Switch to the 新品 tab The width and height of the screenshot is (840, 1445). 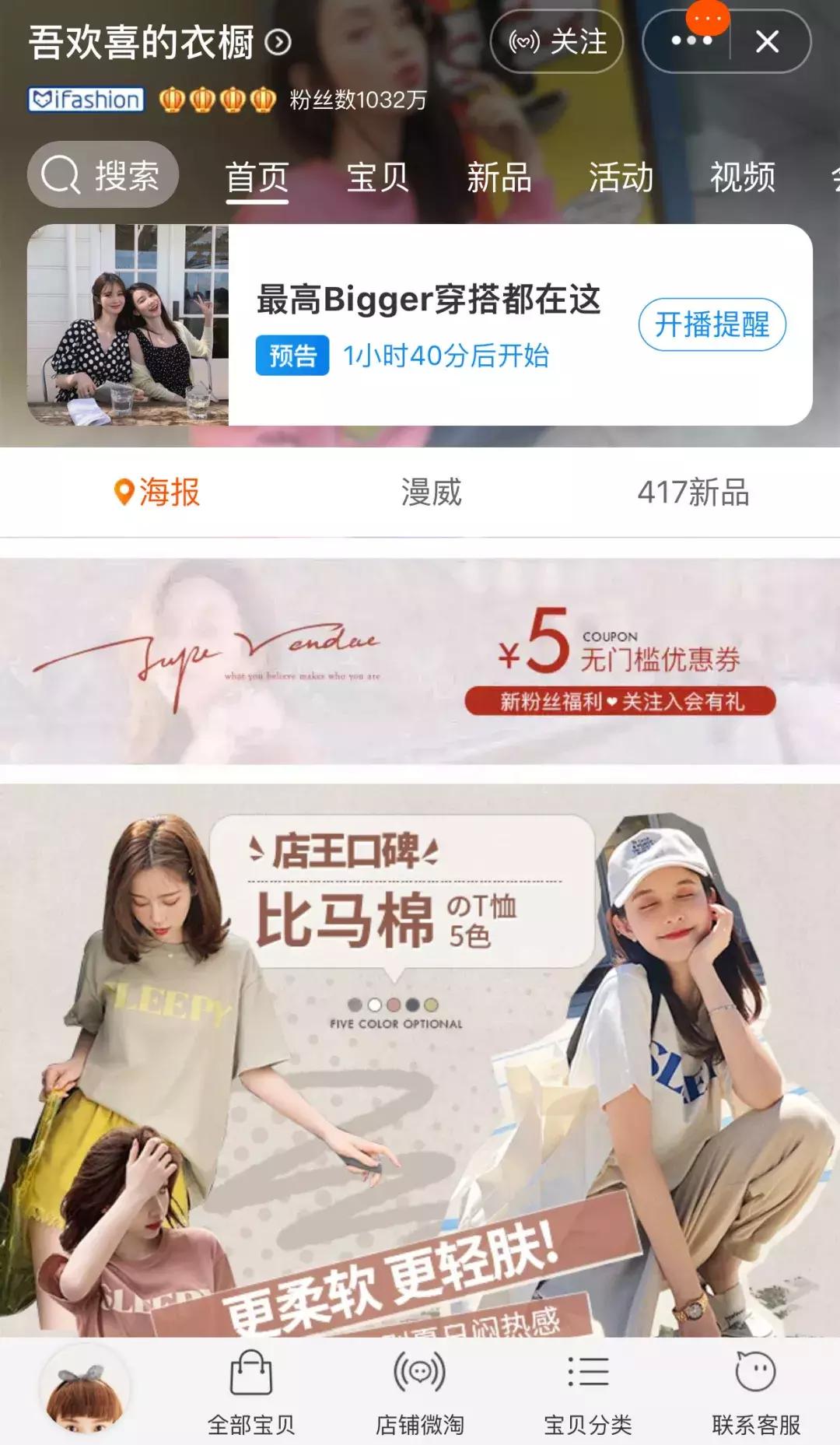(x=500, y=177)
